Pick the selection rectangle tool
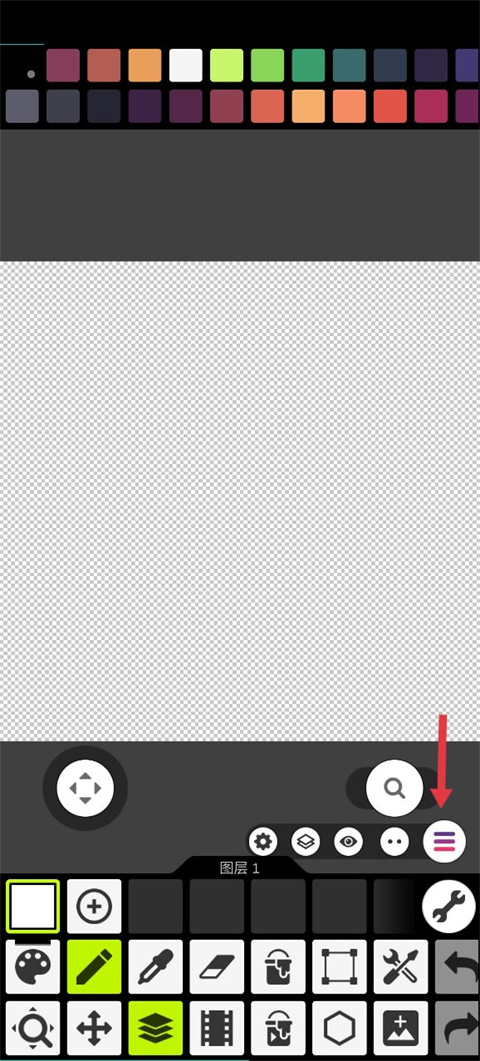480x1061 pixels. [339, 967]
